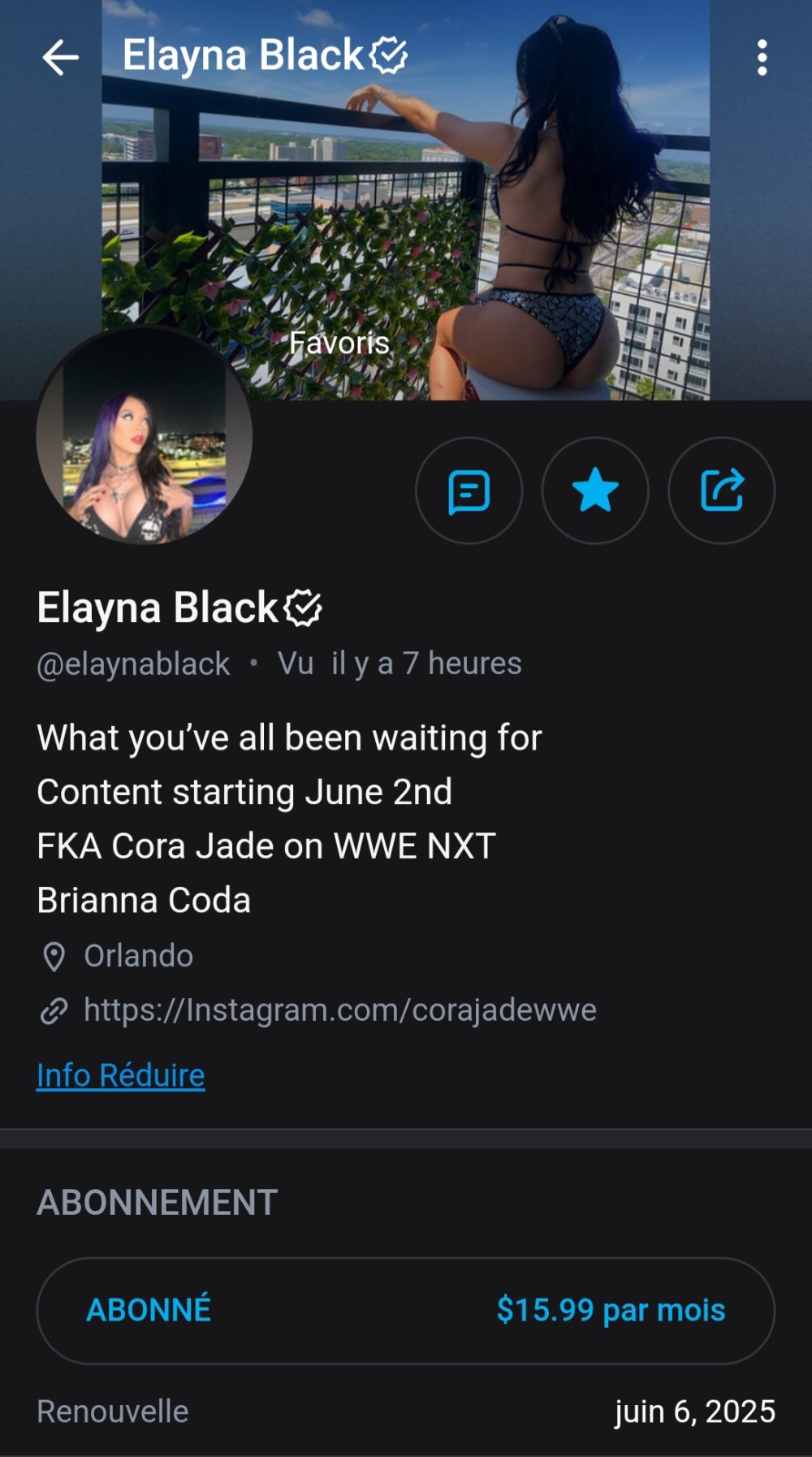Screen dimensions: 812x1457
Task: Open the round profile avatar picture
Action: point(145,436)
